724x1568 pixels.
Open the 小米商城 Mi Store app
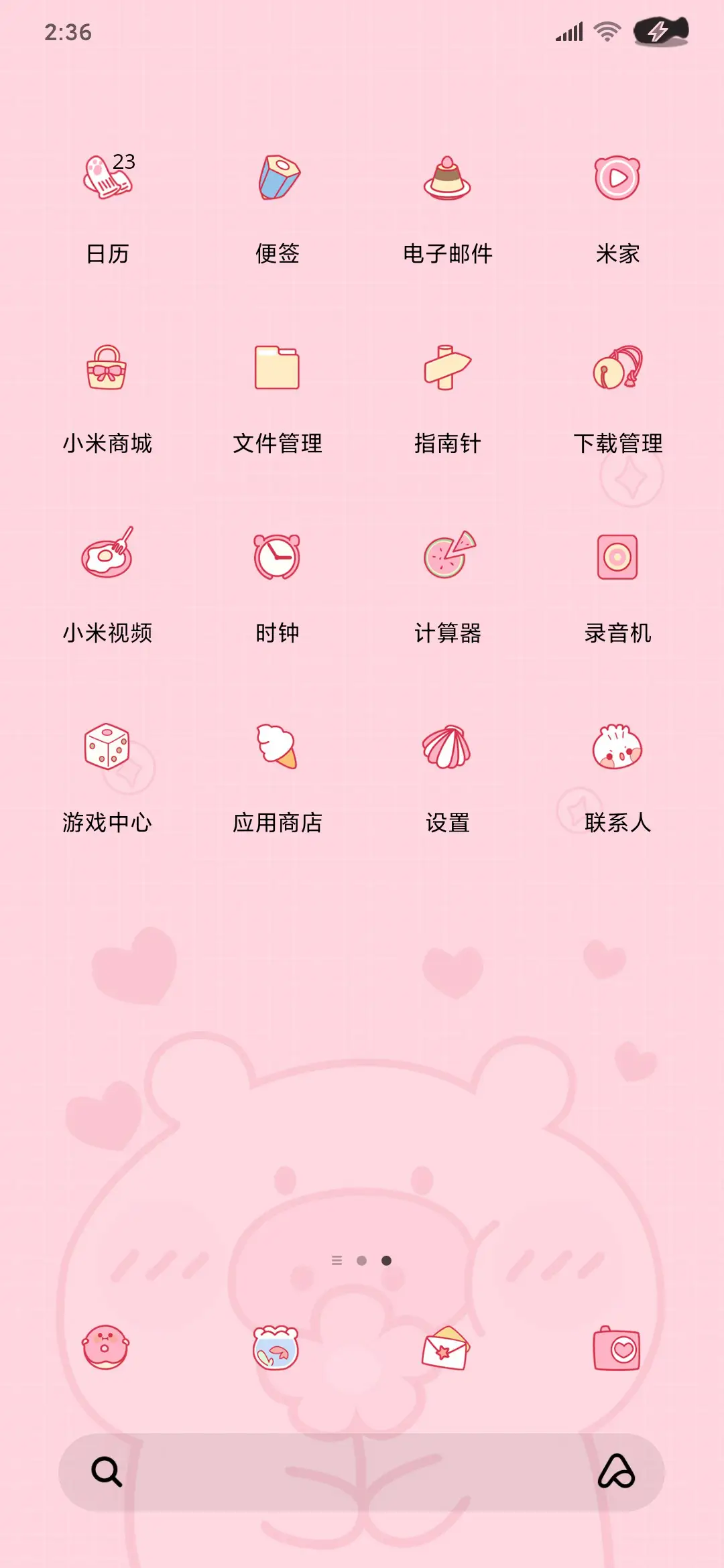[107, 369]
